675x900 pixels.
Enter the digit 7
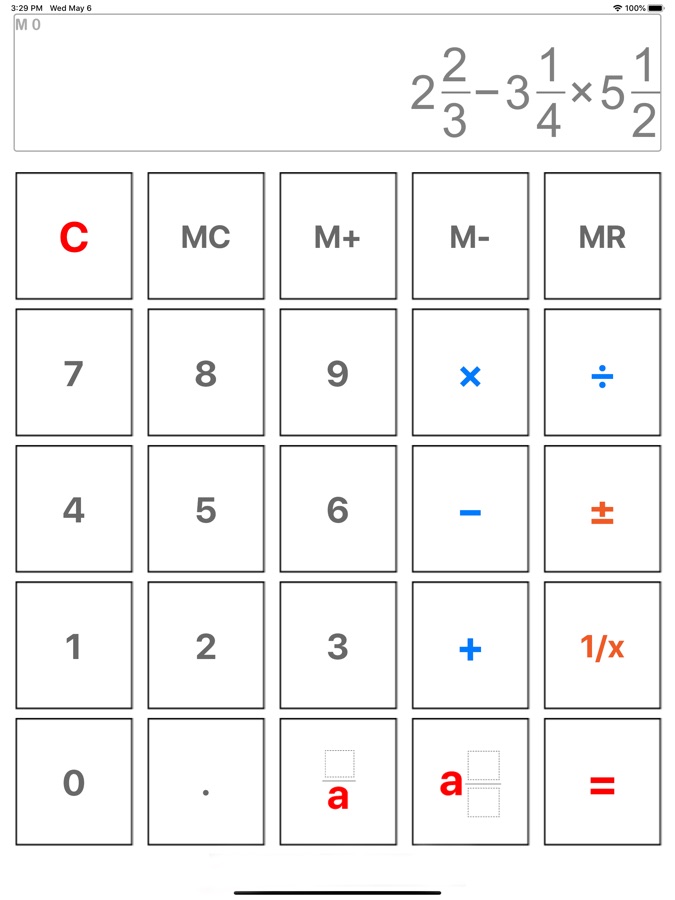click(74, 373)
